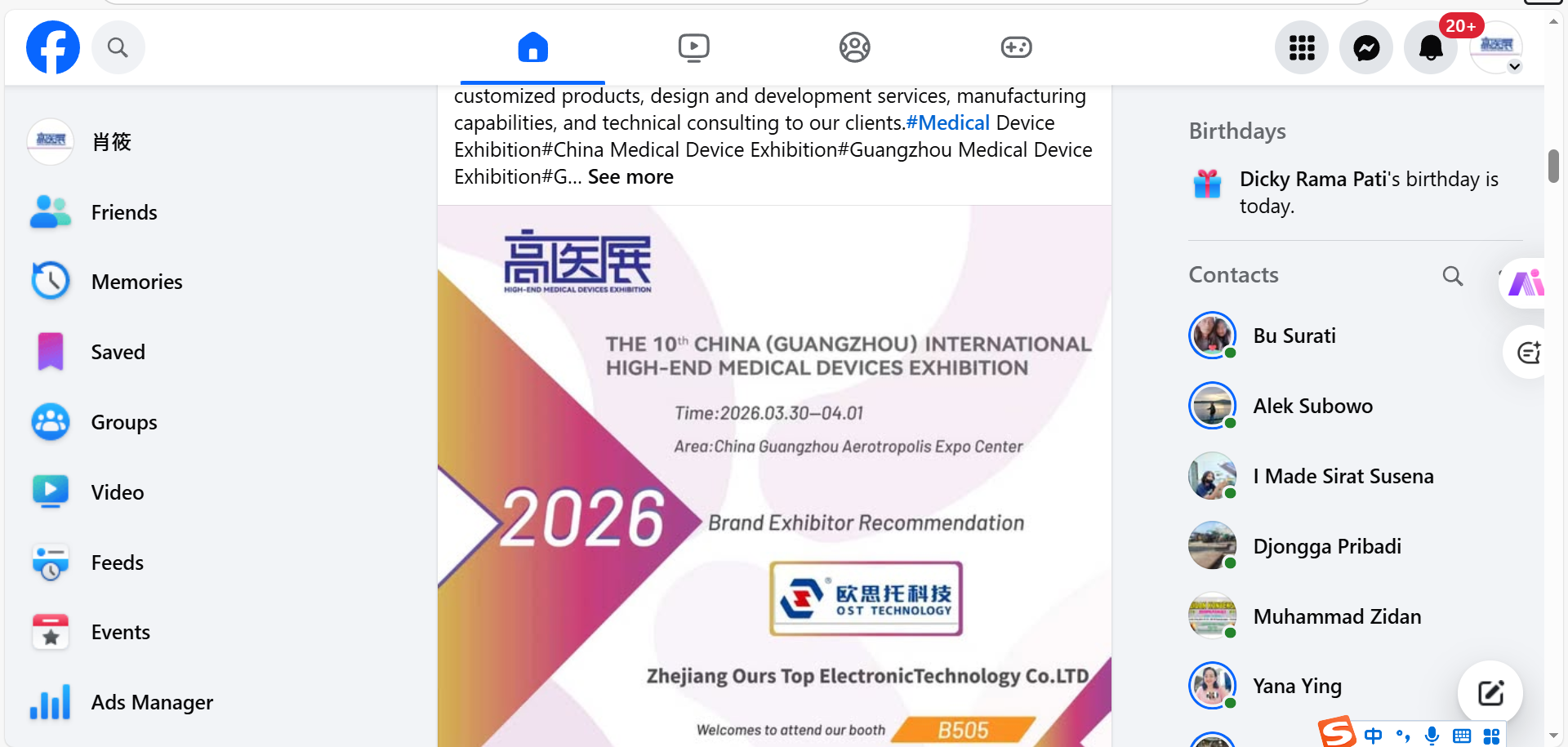The image size is (1568, 747).
Task: Compose a new message
Action: point(1490,693)
